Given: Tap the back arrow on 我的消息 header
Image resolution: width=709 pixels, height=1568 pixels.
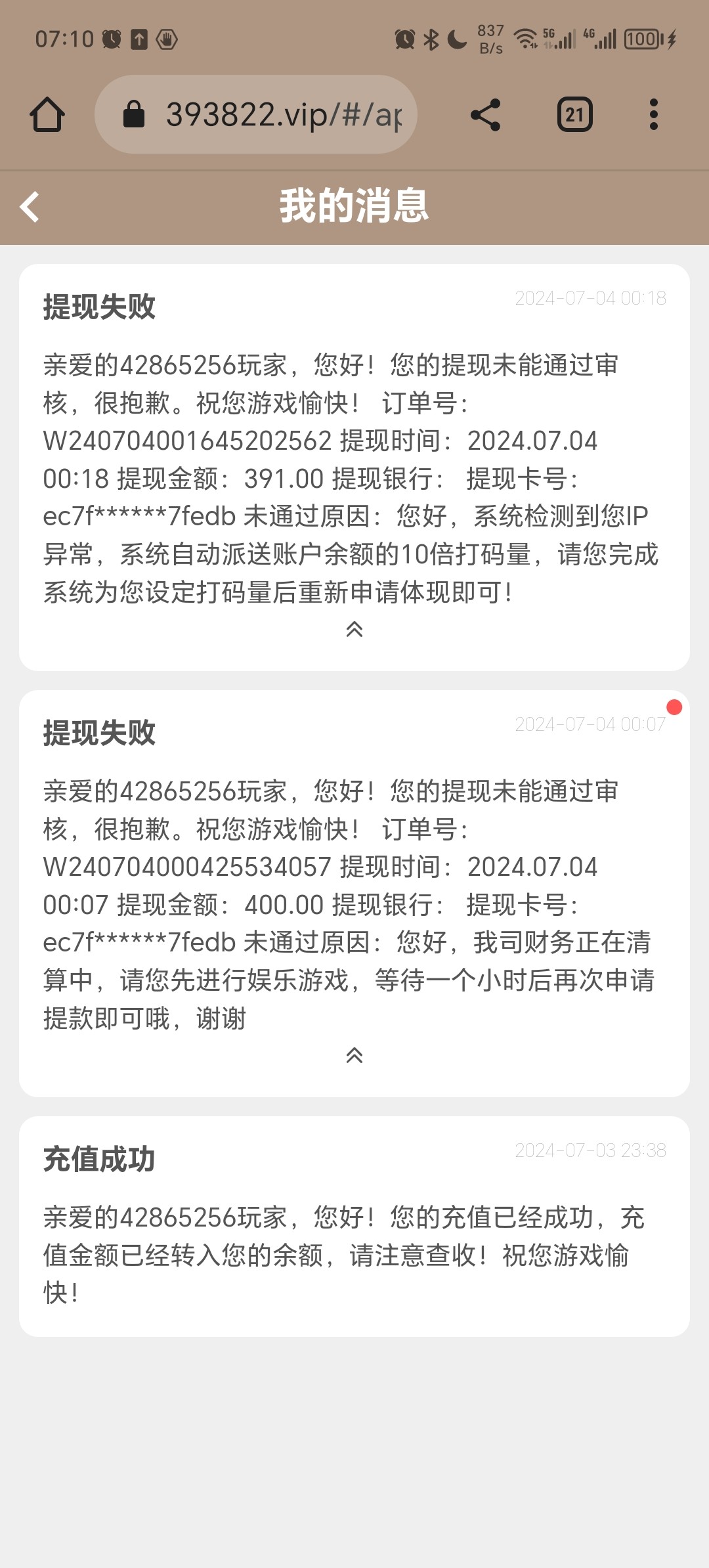Looking at the screenshot, I should click(29, 207).
